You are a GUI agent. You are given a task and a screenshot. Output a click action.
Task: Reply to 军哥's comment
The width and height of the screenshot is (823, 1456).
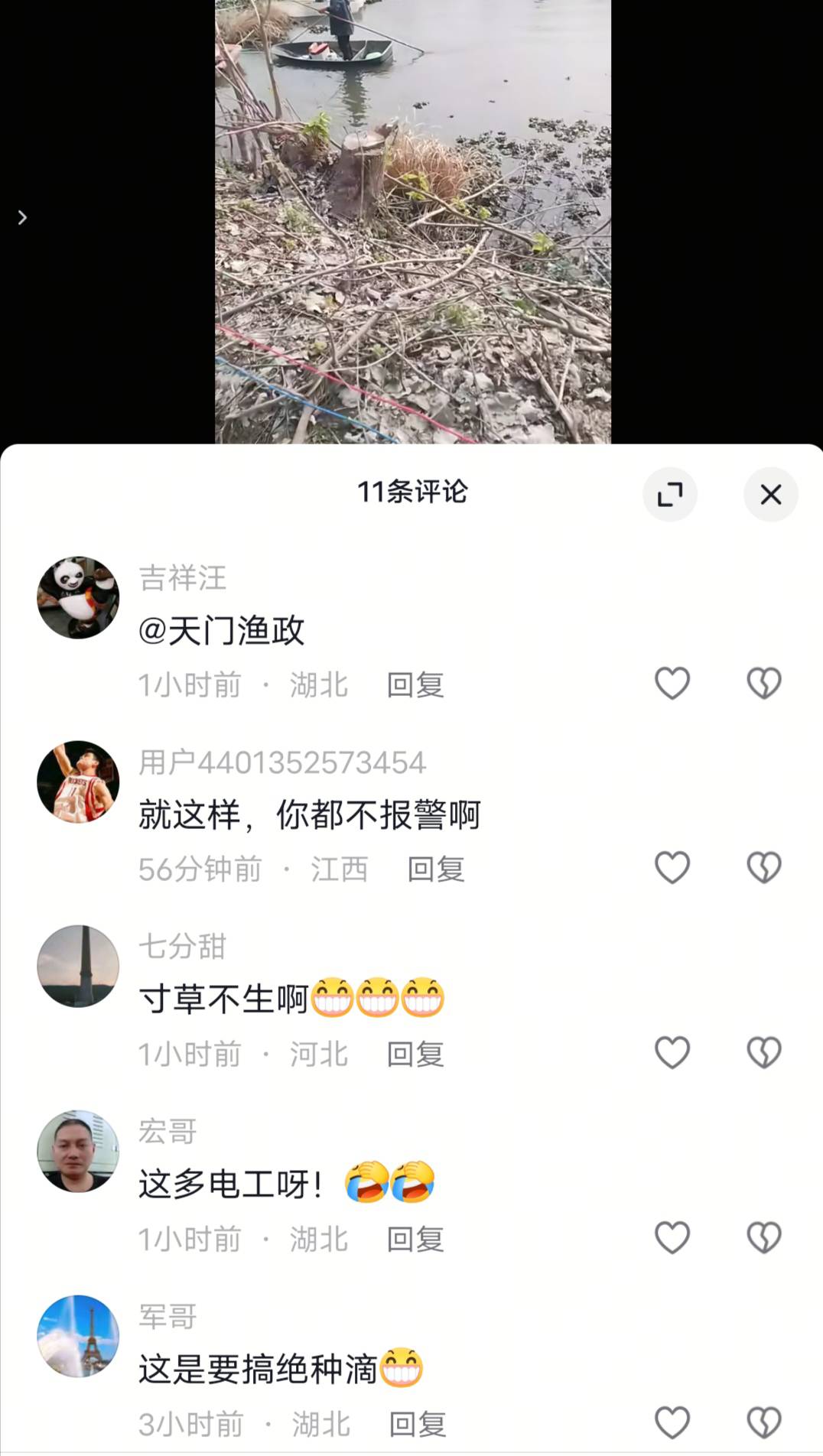418,1425
